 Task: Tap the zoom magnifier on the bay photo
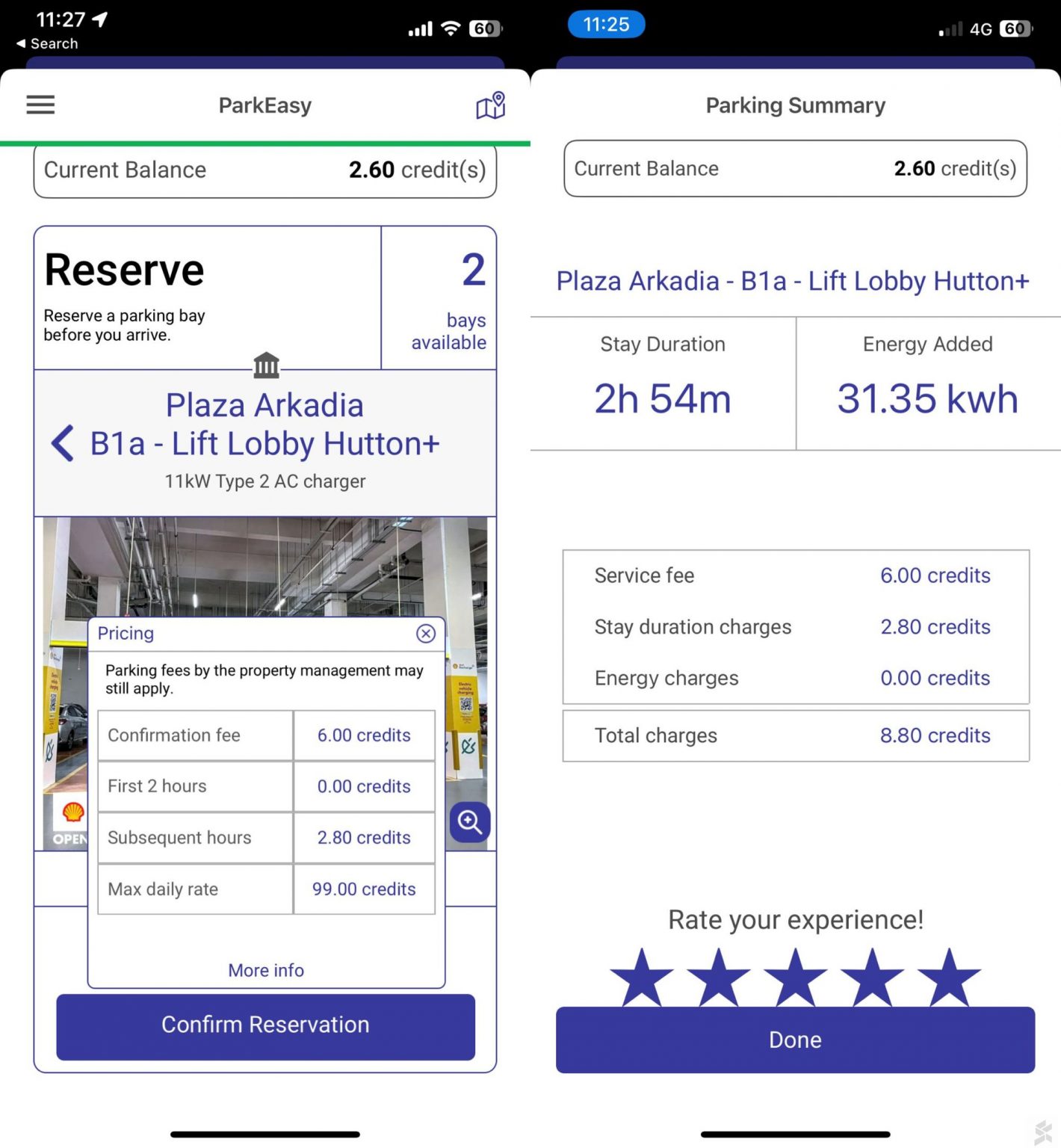pos(469,822)
